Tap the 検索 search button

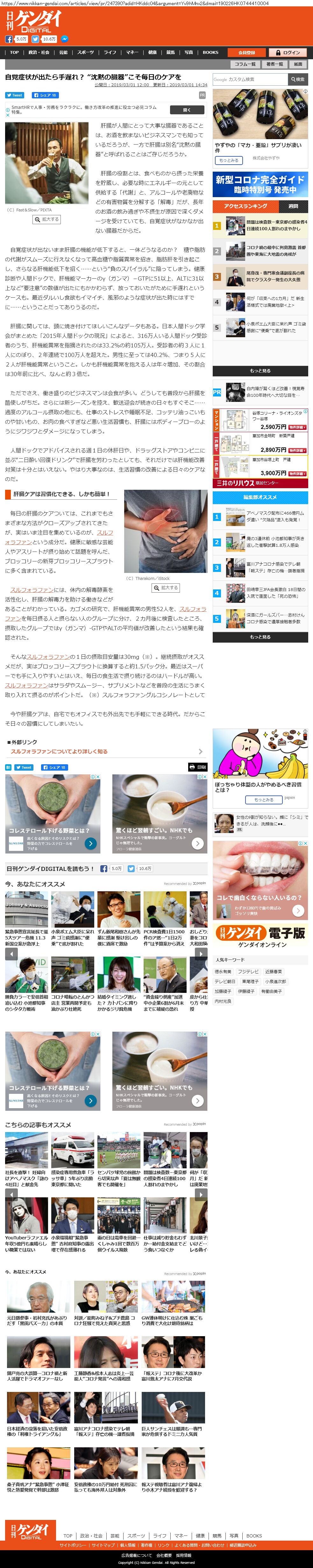[297, 79]
